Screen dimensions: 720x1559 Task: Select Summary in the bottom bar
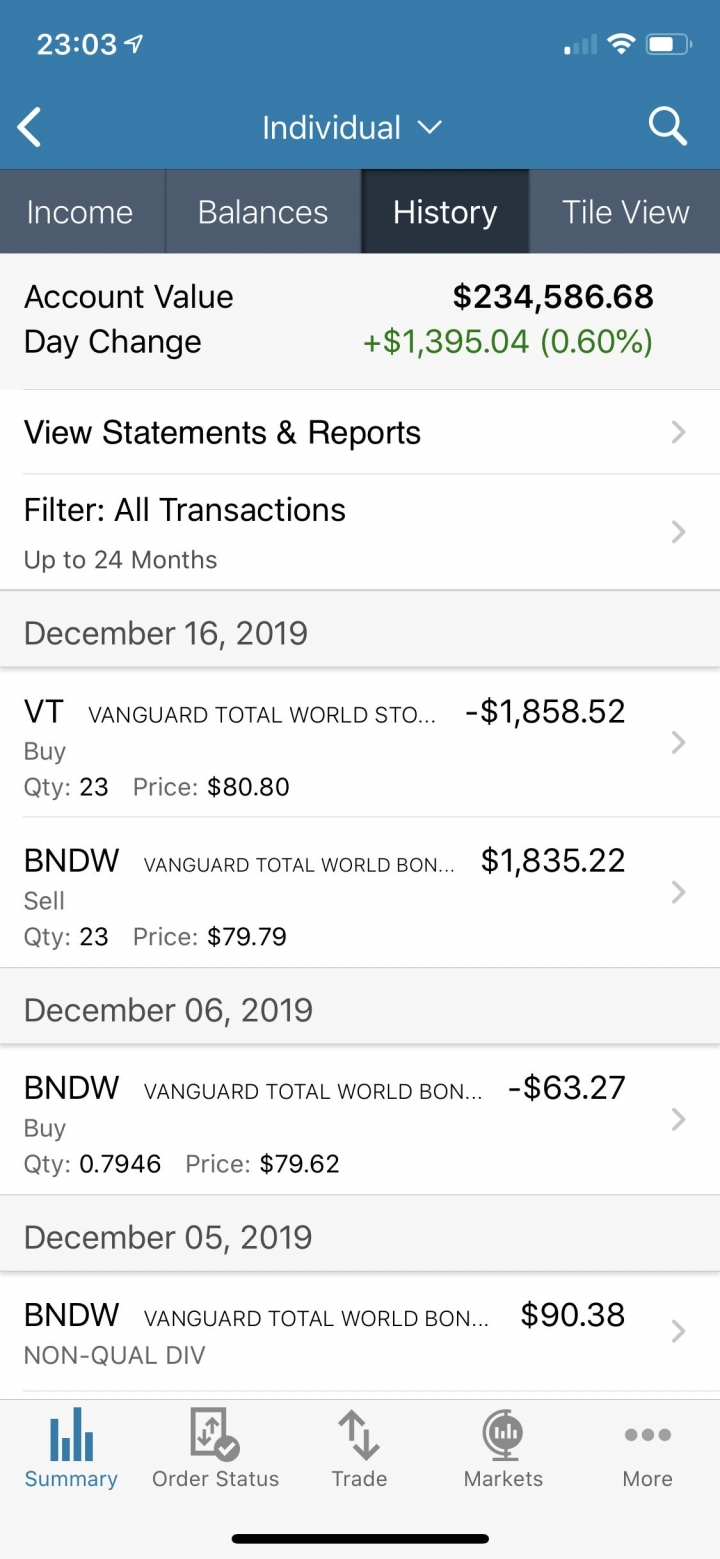71,1448
